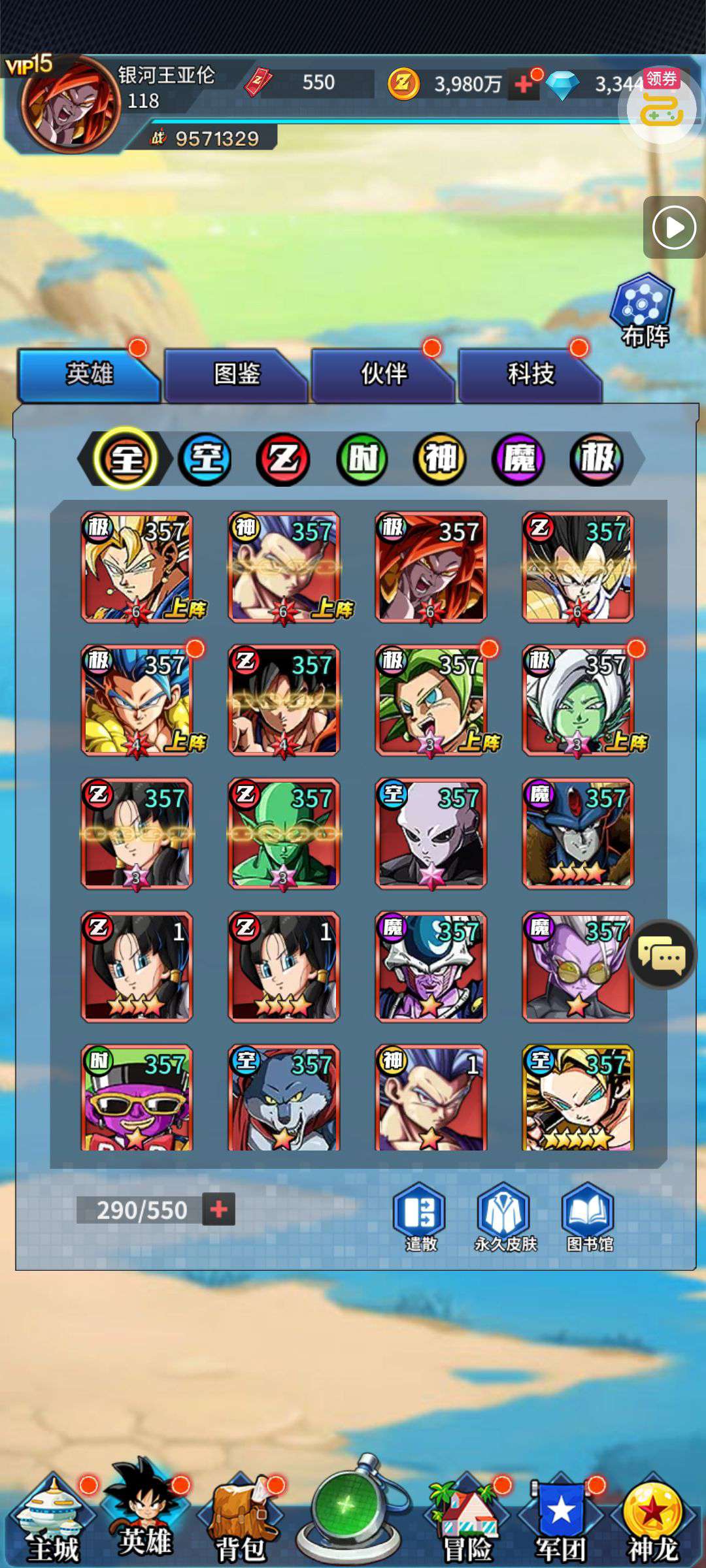Switch to the 图鉴 tab
The width and height of the screenshot is (706, 1568).
[237, 374]
